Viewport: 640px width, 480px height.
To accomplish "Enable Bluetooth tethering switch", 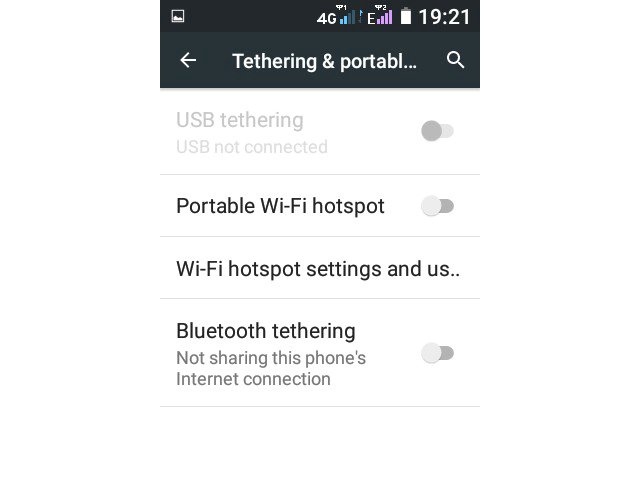I will (437, 353).
